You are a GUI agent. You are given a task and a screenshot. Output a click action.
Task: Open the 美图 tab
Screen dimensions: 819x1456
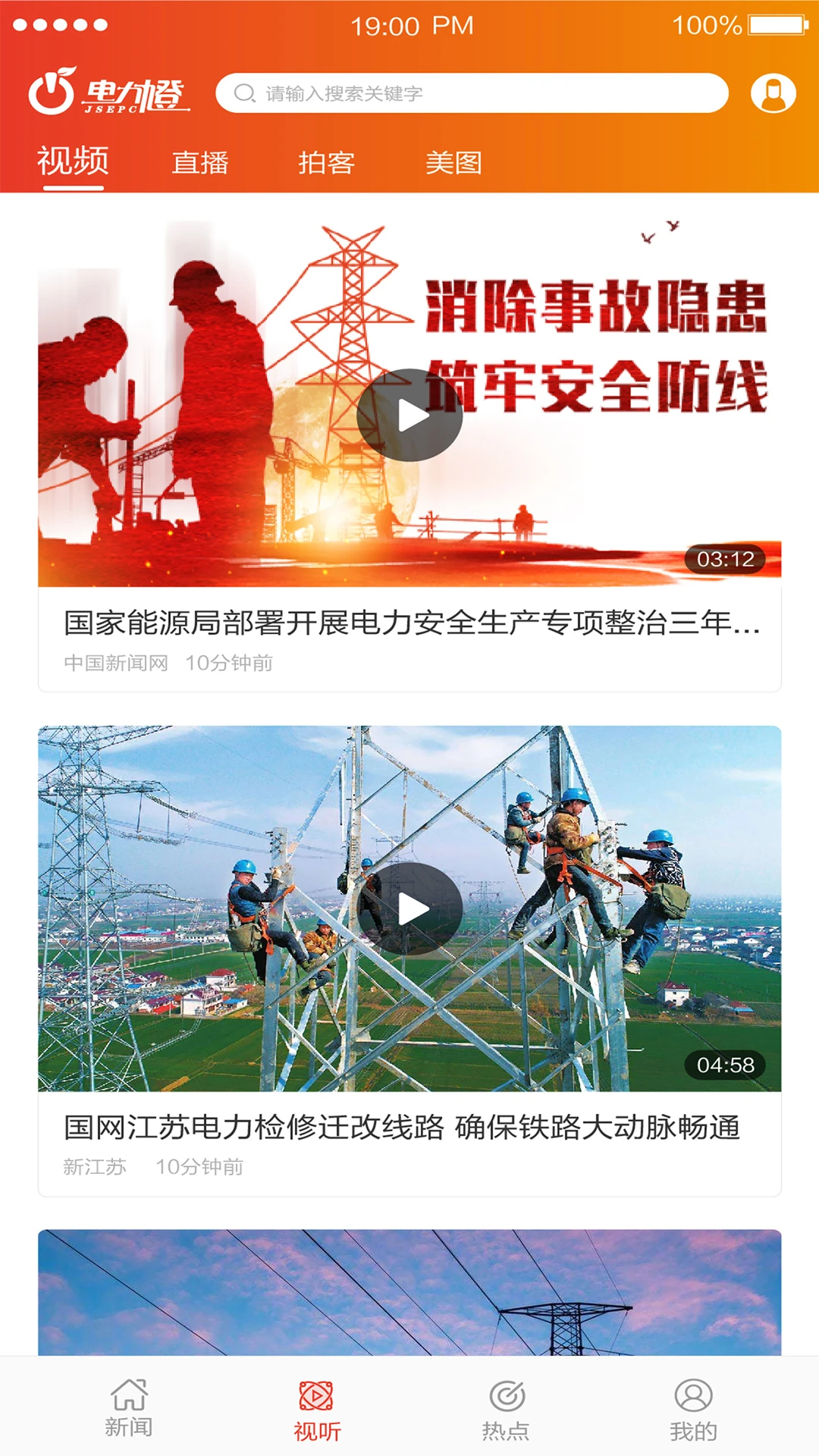tap(455, 161)
